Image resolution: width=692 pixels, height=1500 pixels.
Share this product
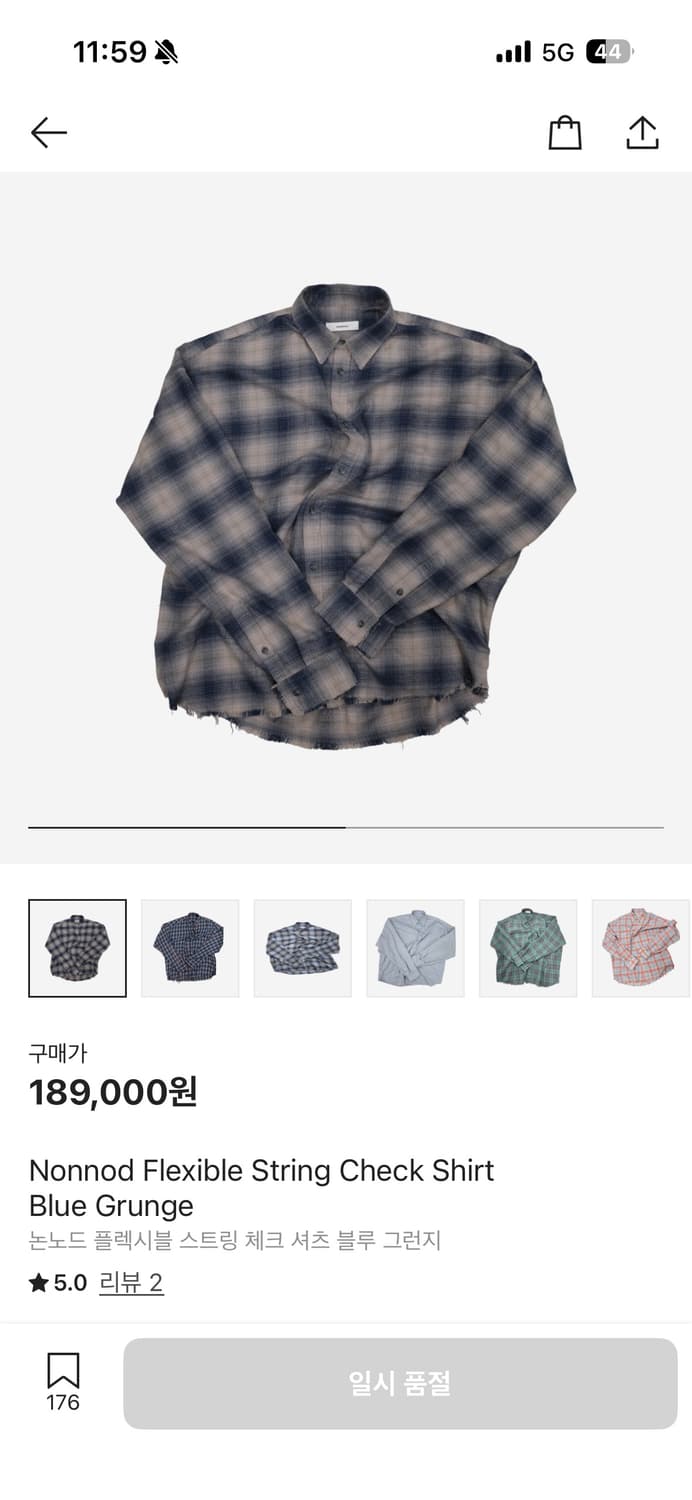(x=642, y=133)
